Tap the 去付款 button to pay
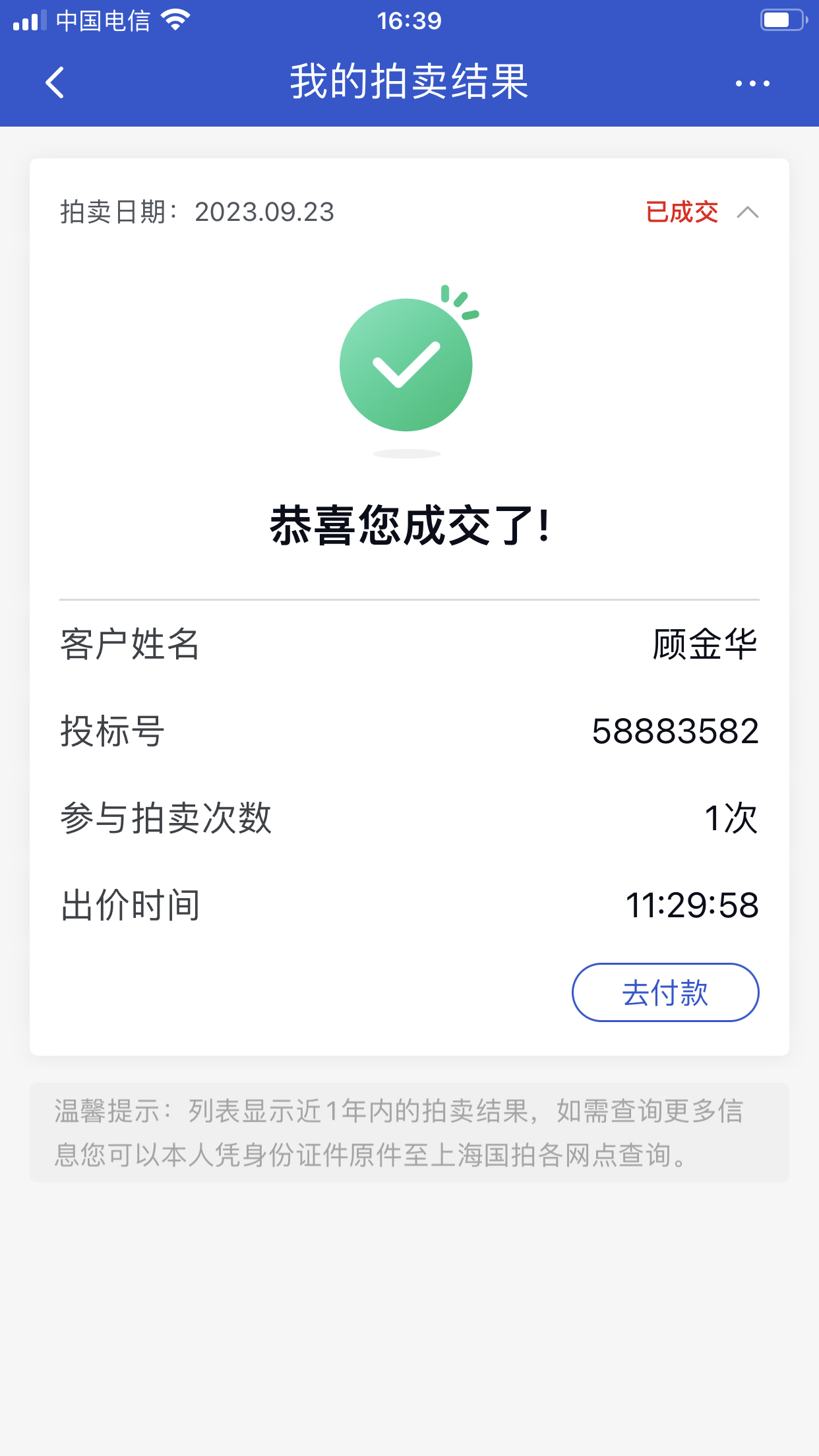 [x=665, y=992]
